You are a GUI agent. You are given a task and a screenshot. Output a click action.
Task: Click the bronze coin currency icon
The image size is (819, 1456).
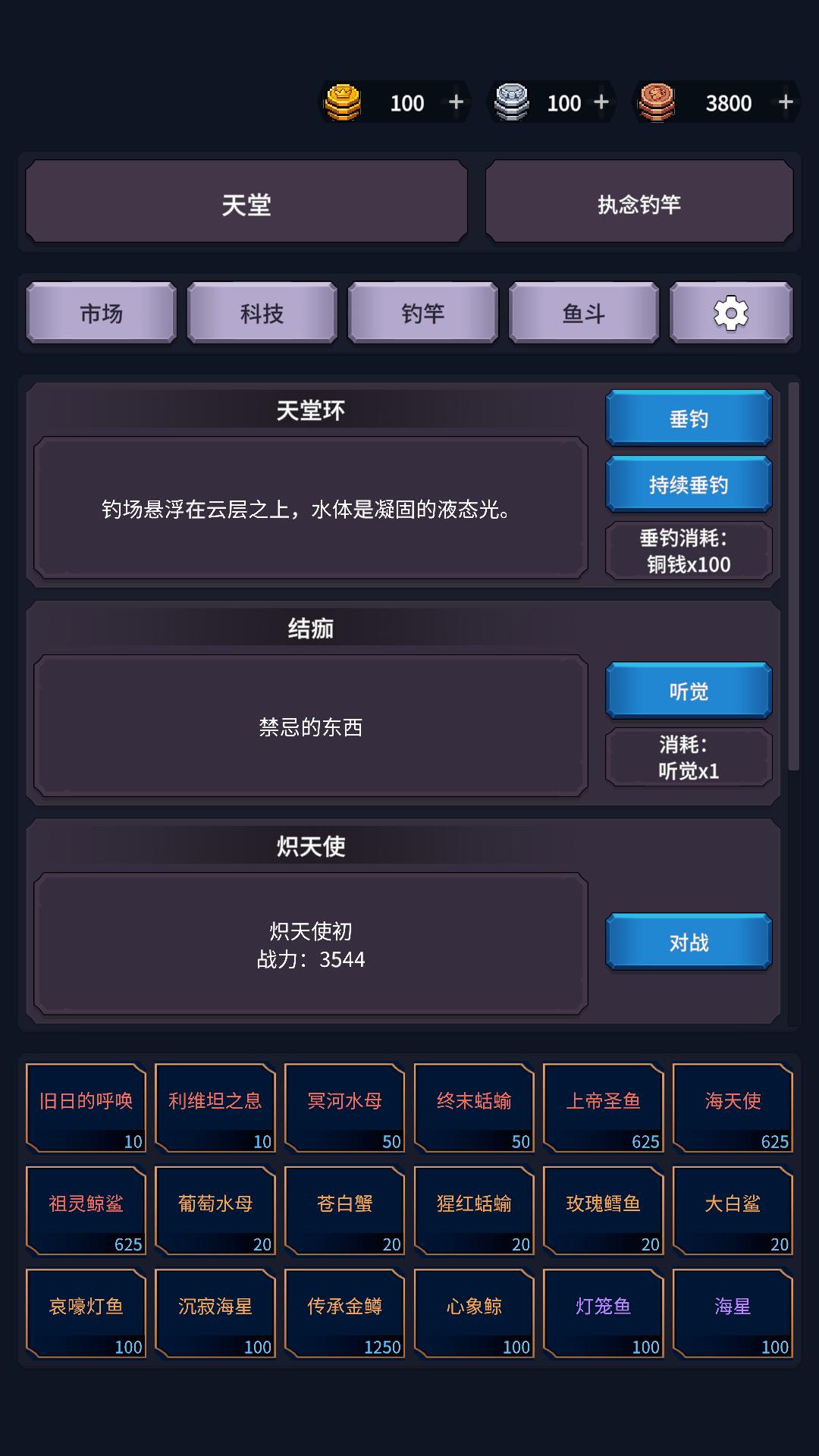[657, 102]
